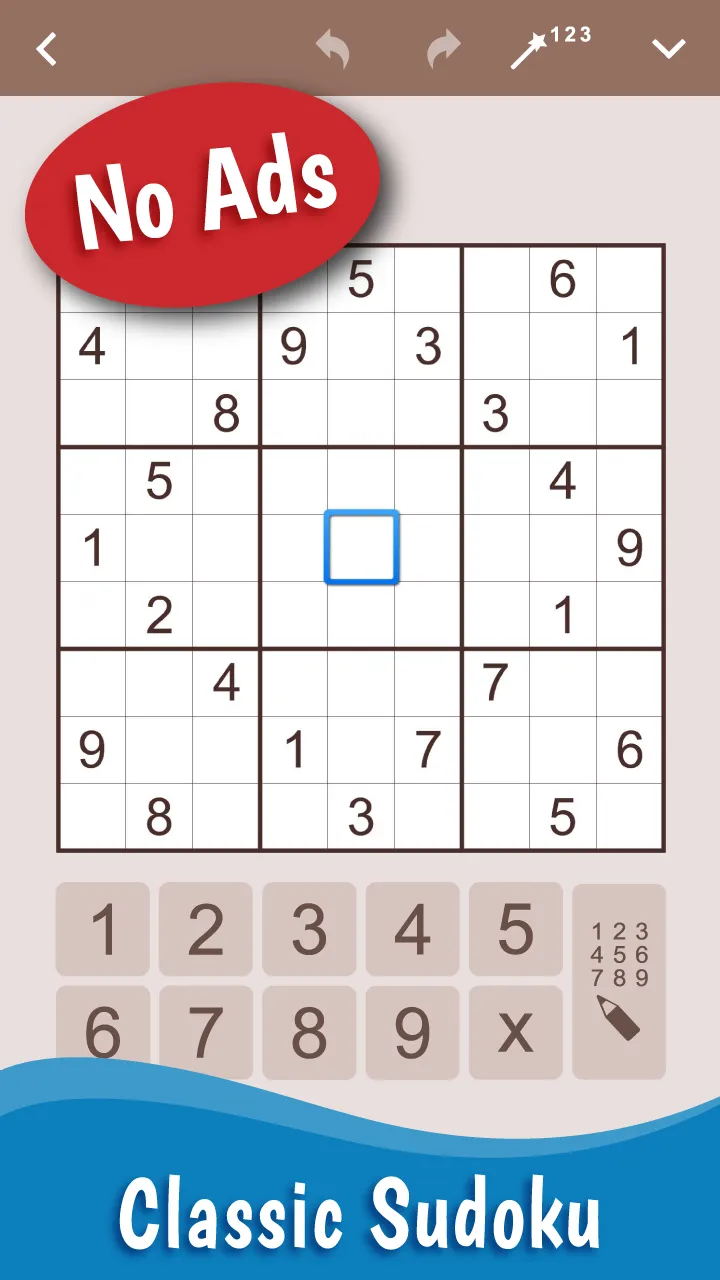Enter number 8 from the keypad
Screen dimensions: 720x1280
(309, 1032)
